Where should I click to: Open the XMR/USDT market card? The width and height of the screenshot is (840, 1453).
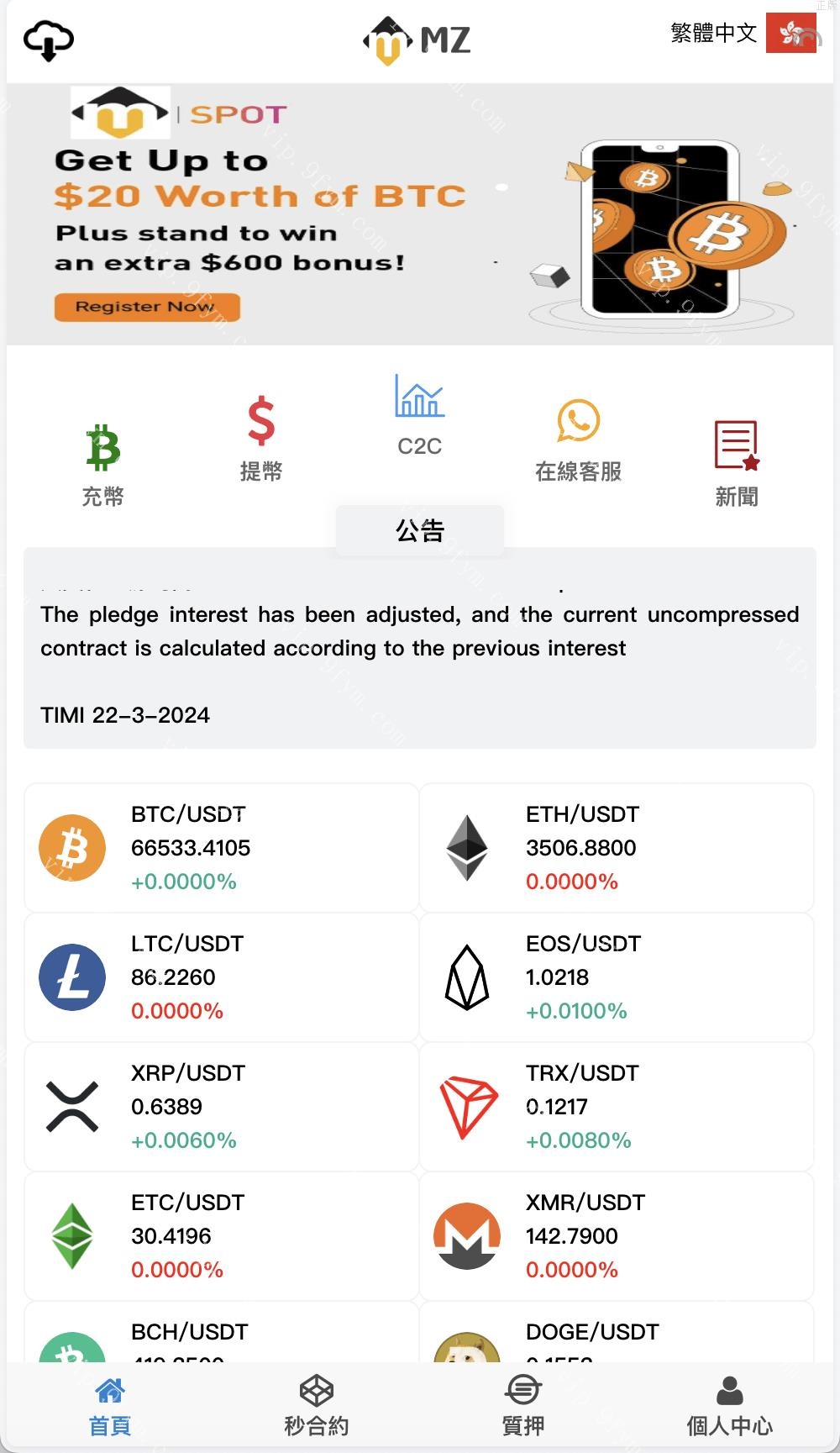pyautogui.click(x=617, y=1235)
